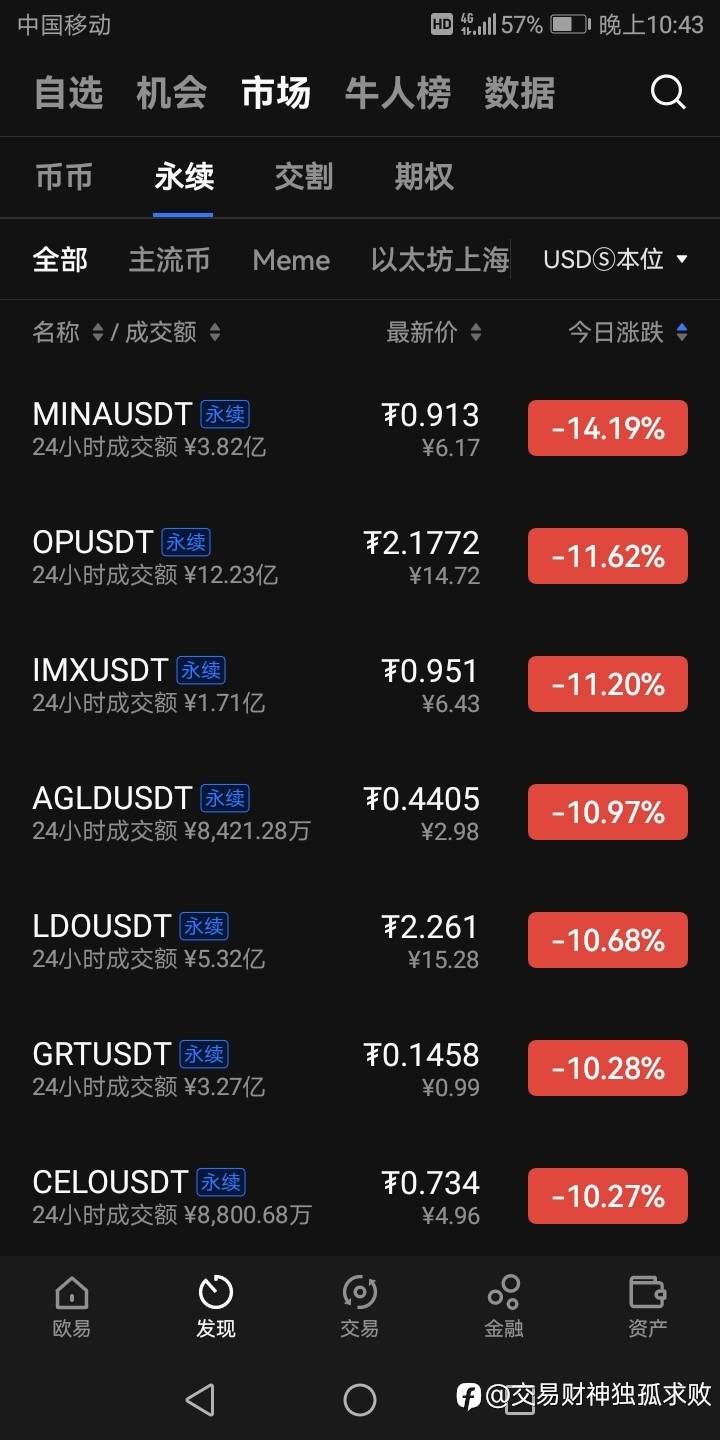Image resolution: width=720 pixels, height=1440 pixels.
Task: Sort list by 最新价
Action: pyautogui.click(x=434, y=332)
